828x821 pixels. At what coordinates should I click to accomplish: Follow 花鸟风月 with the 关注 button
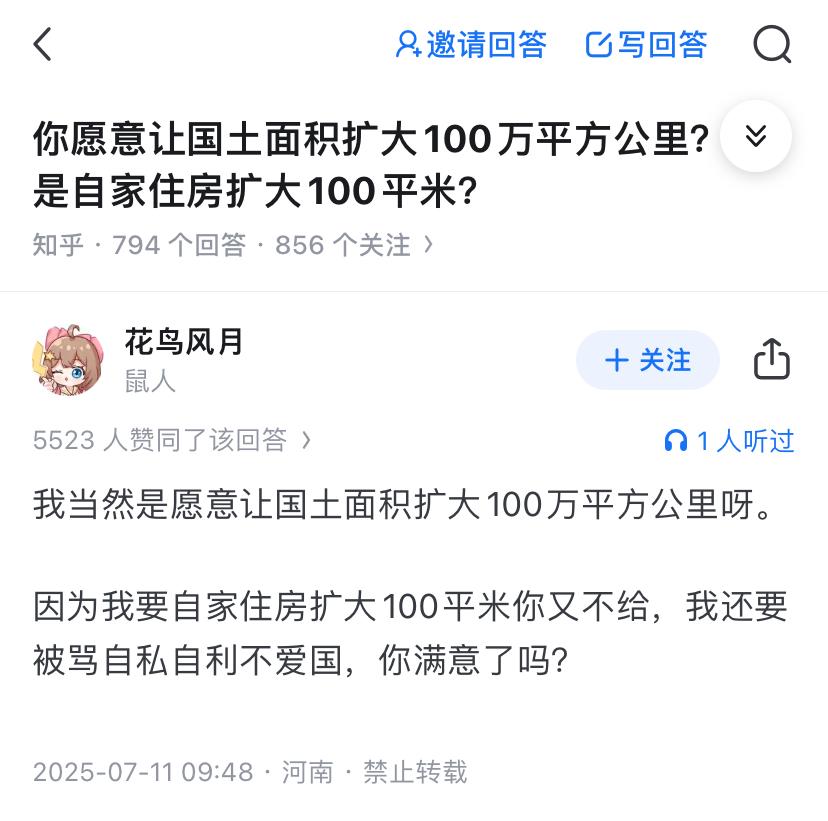click(x=647, y=360)
